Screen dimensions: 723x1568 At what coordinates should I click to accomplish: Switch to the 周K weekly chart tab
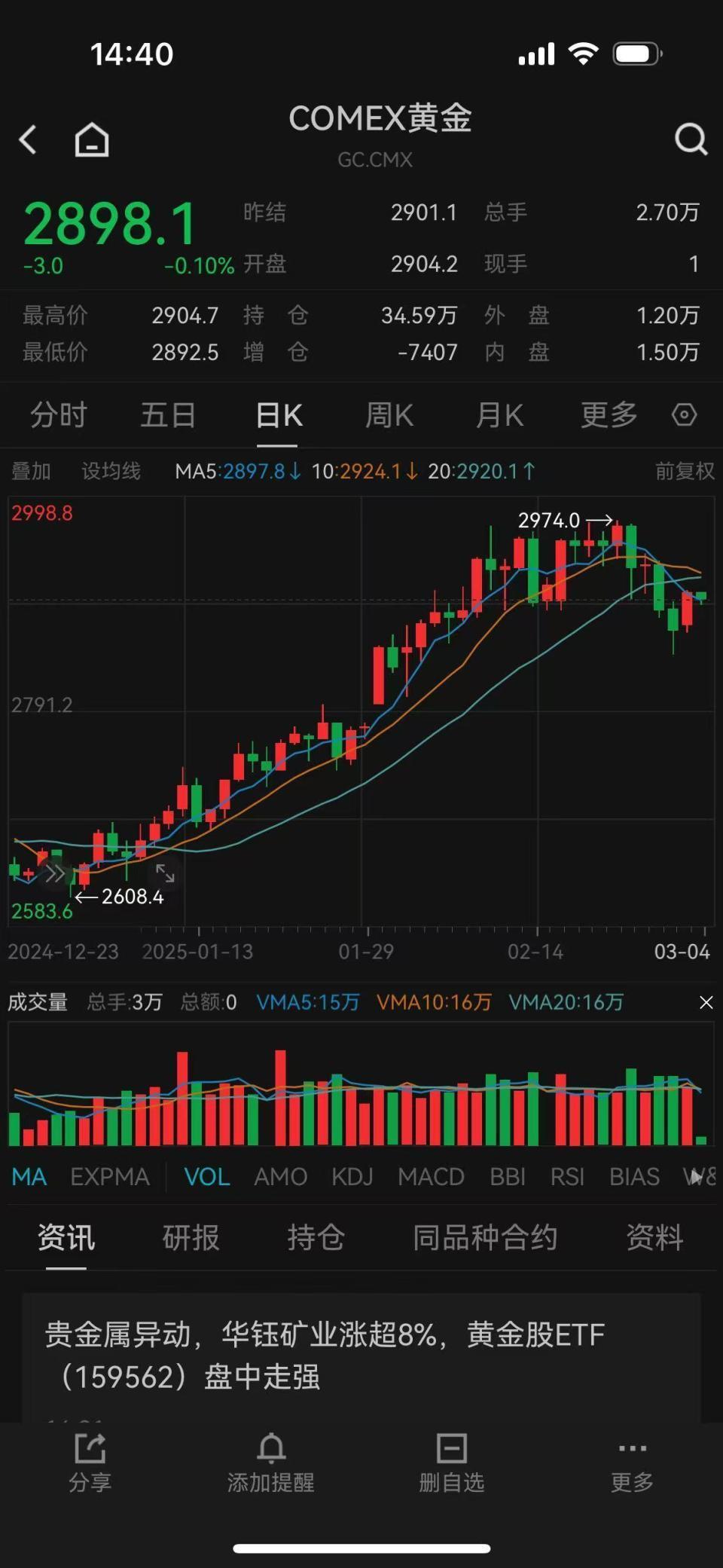pos(389,414)
